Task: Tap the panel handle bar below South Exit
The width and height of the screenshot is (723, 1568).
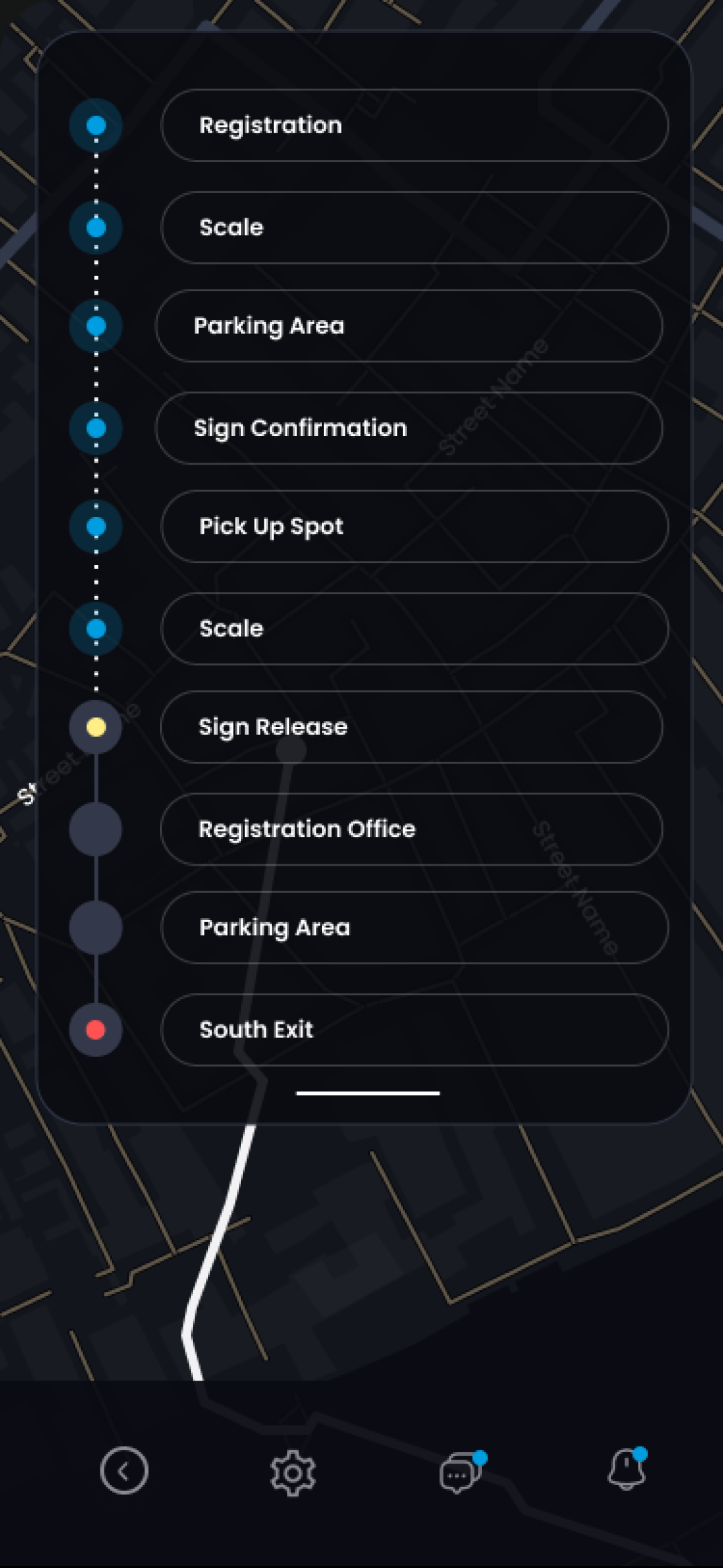Action: click(368, 1093)
